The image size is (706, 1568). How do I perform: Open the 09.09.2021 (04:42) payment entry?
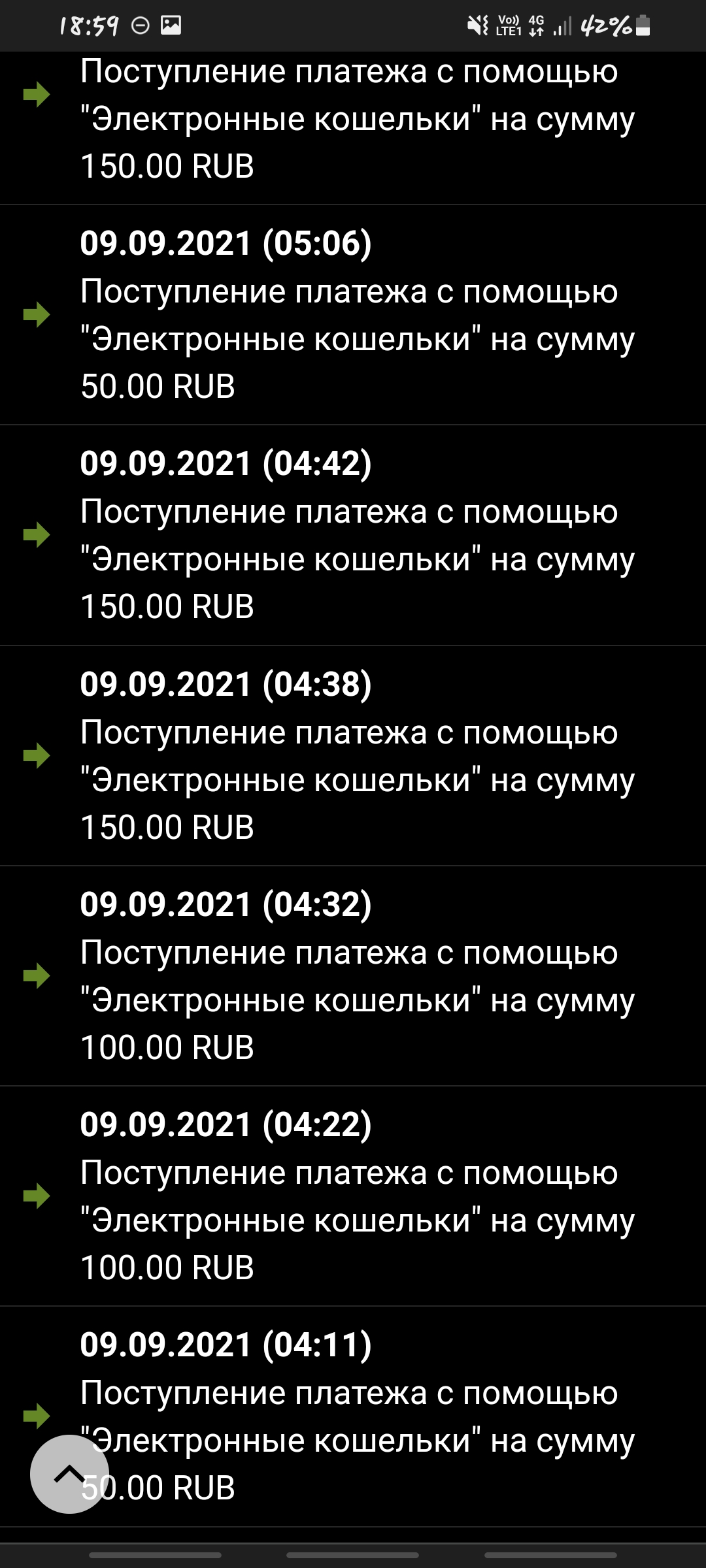(x=353, y=535)
